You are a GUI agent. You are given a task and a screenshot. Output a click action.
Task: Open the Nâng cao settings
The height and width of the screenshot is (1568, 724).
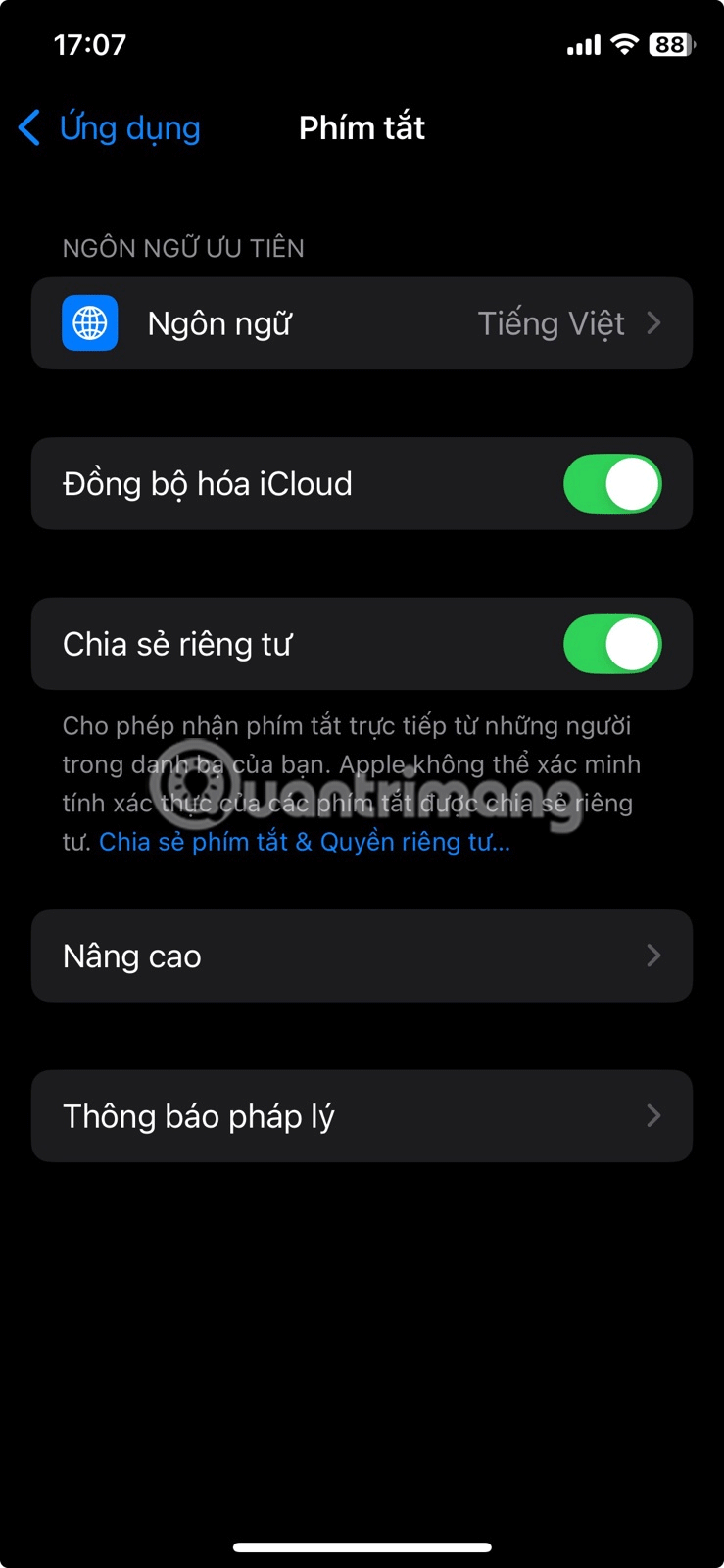point(362,956)
